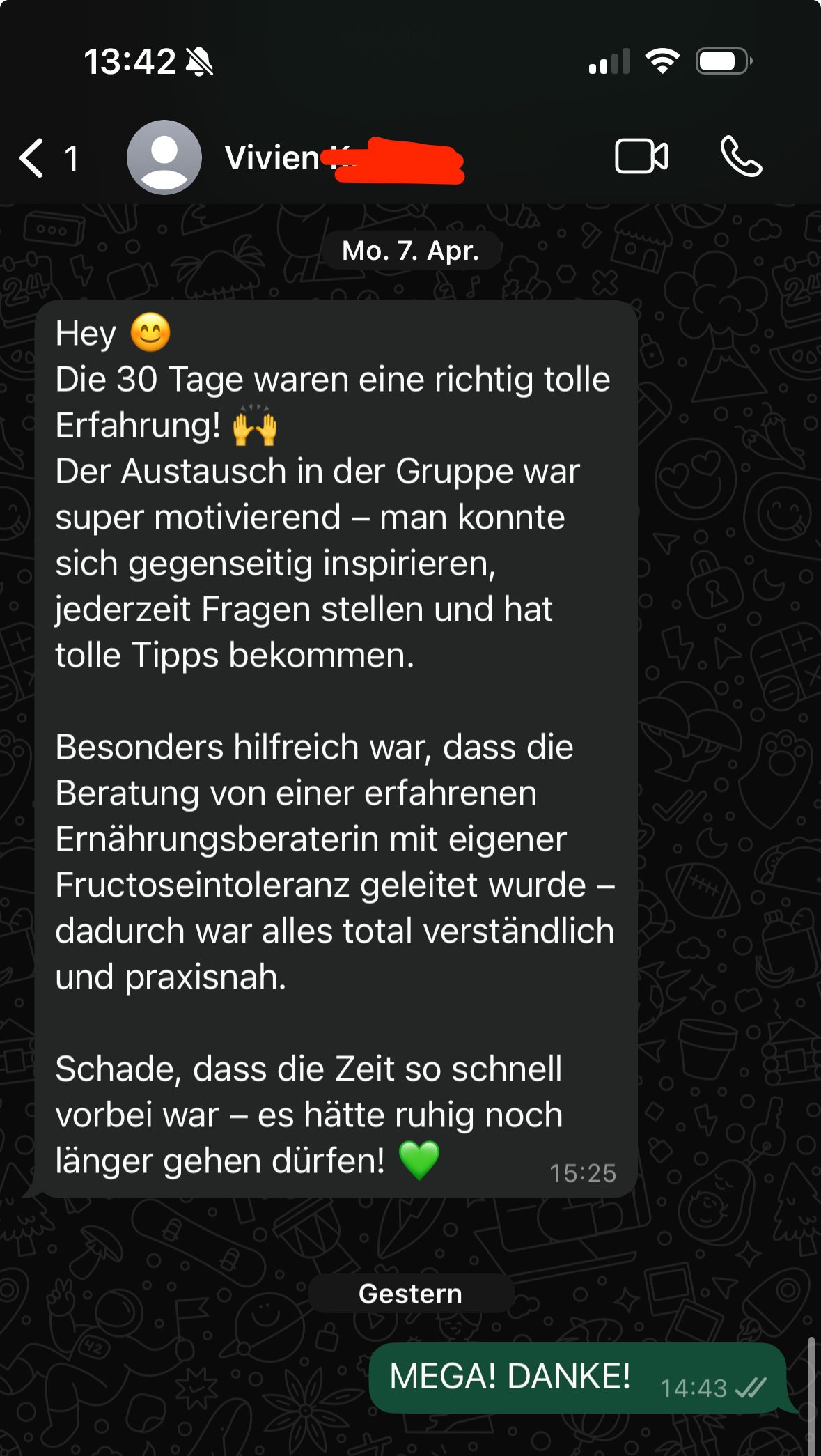Open Vivien's profile picture
The image size is (821, 1456).
(x=164, y=157)
